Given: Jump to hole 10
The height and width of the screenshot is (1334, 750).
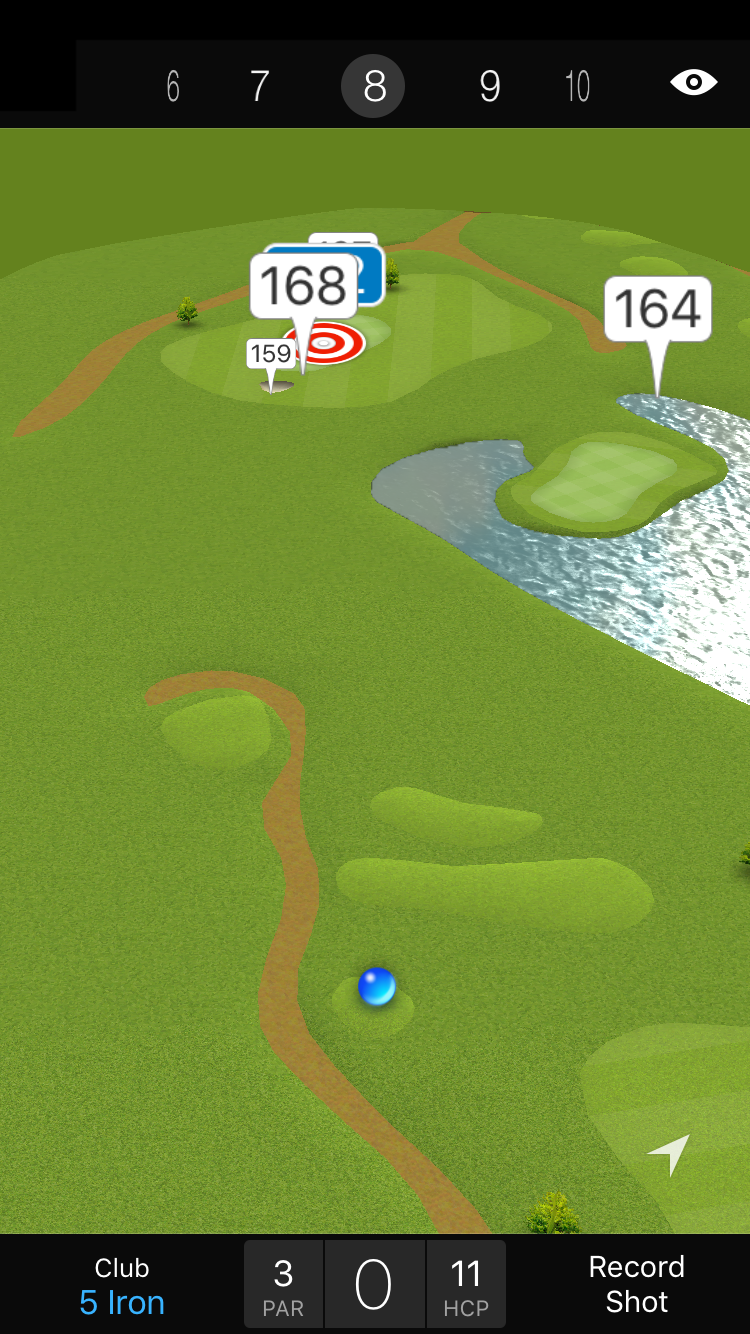Looking at the screenshot, I should pos(577,87).
